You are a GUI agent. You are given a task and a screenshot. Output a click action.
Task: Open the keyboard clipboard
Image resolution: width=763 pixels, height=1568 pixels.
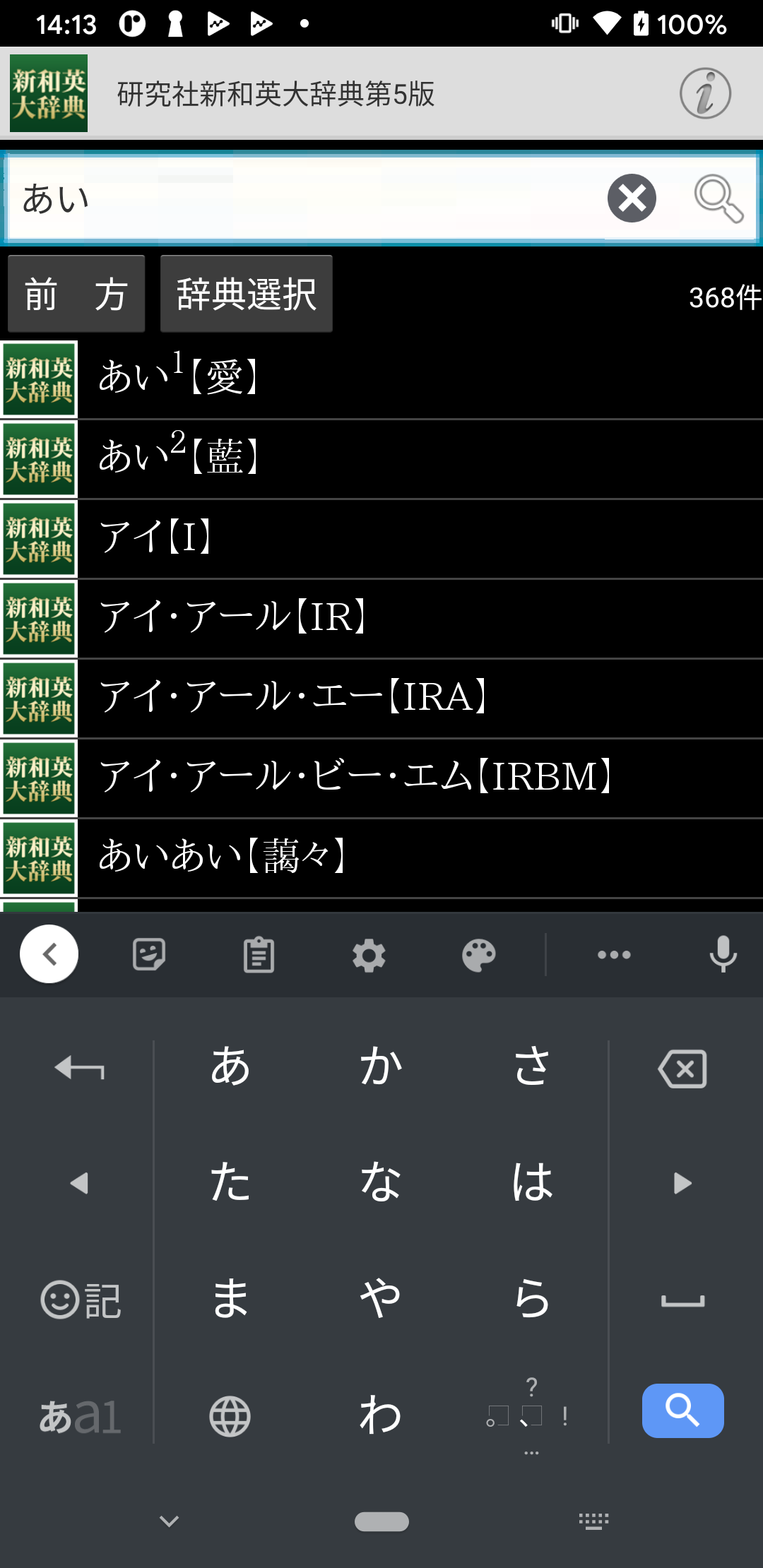(x=259, y=956)
